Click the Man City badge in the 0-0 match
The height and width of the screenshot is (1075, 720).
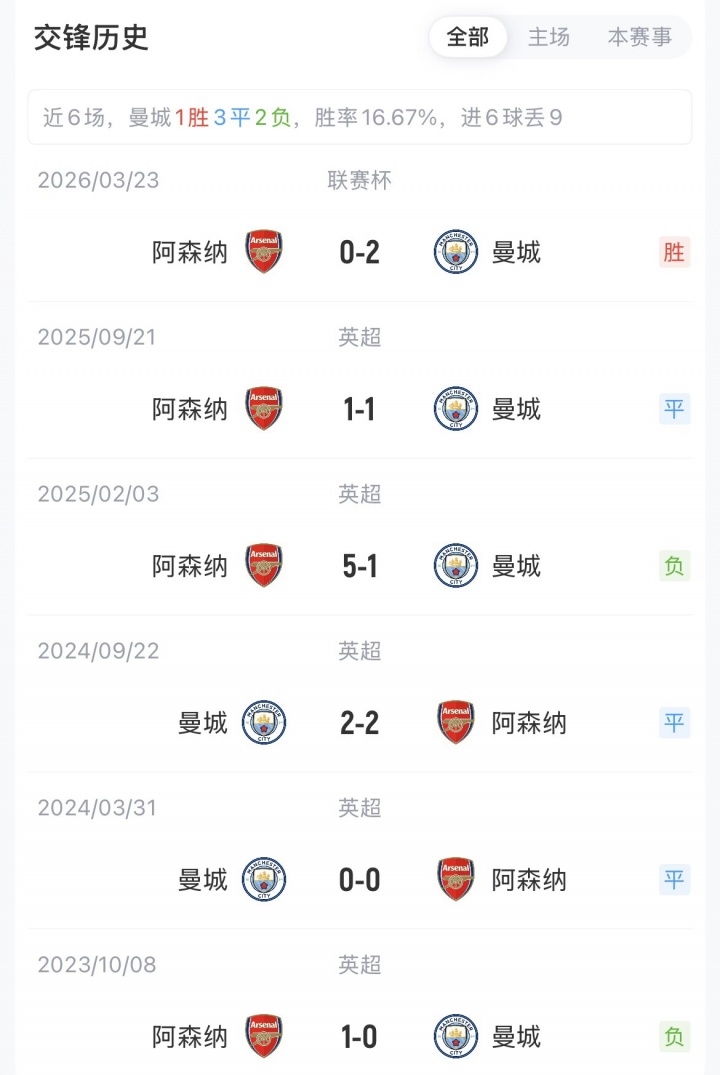coord(262,880)
